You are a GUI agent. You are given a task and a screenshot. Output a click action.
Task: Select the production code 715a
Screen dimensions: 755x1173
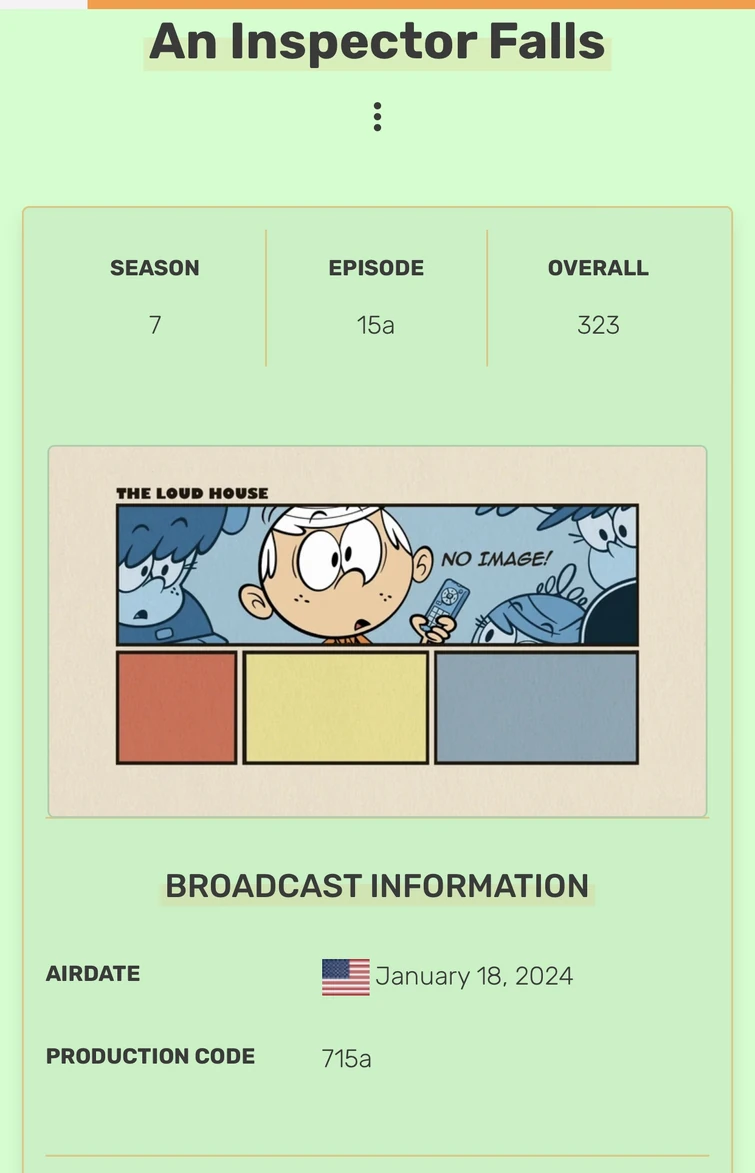[x=345, y=1057]
